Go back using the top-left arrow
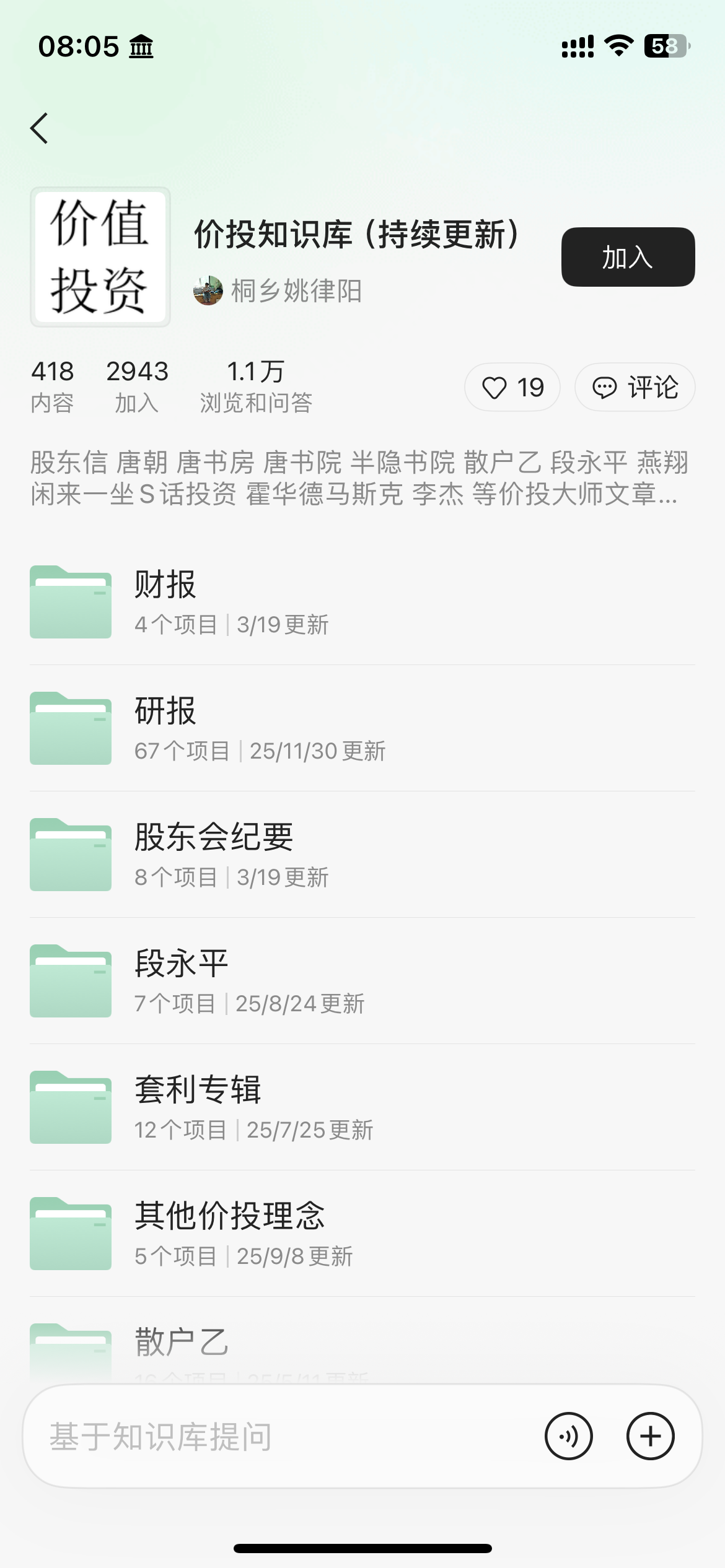 pos(40,128)
